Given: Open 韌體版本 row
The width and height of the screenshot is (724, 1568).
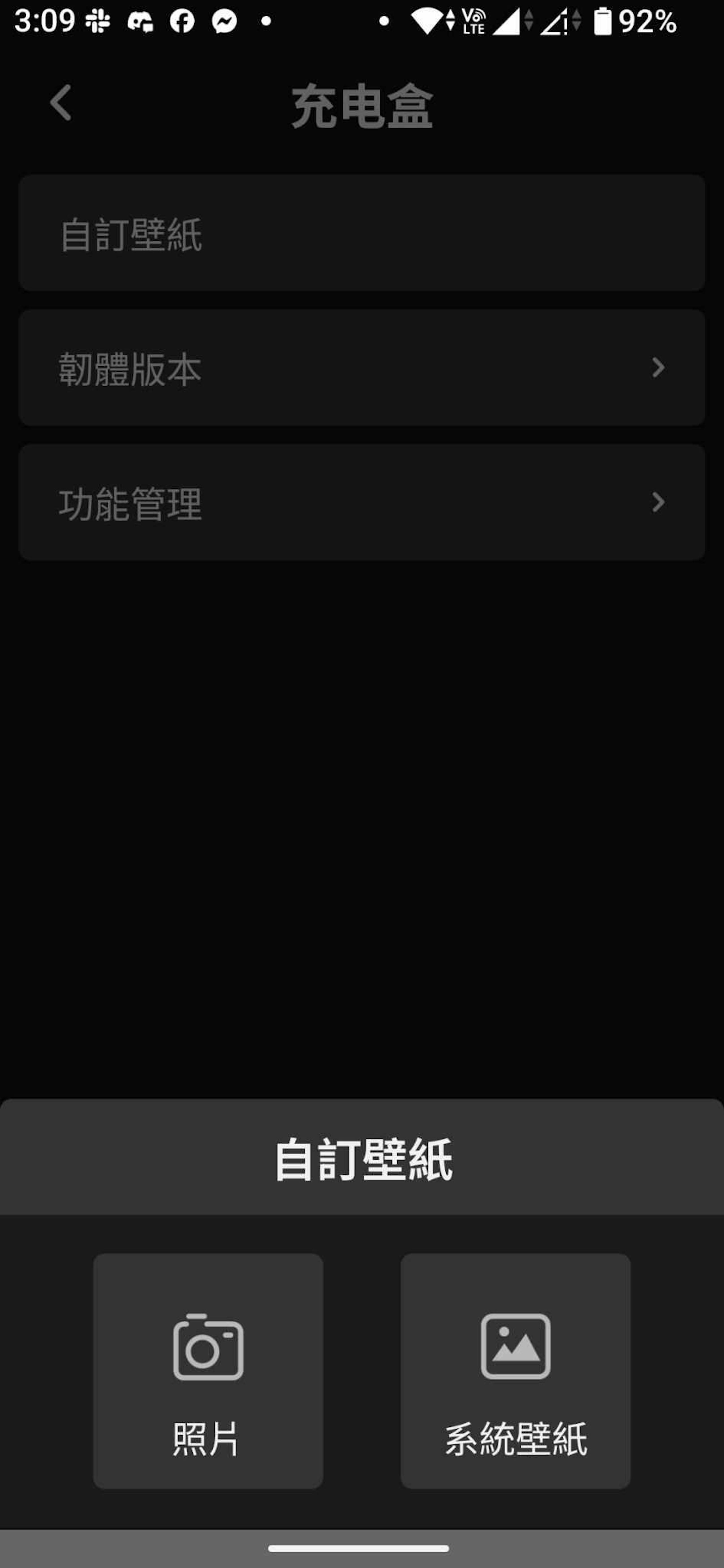Looking at the screenshot, I should (362, 368).
